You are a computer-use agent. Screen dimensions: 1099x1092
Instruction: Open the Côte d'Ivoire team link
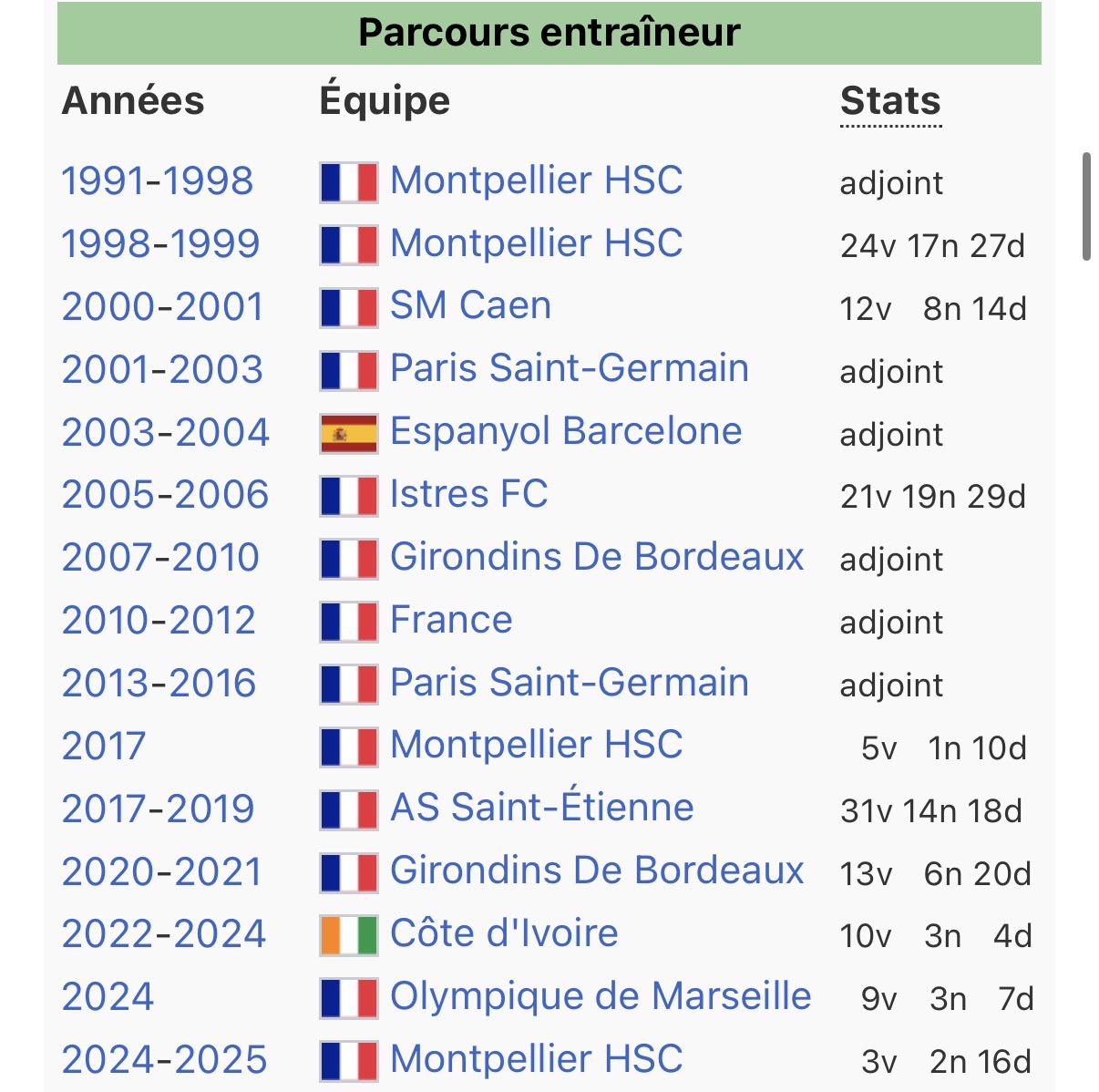point(504,933)
